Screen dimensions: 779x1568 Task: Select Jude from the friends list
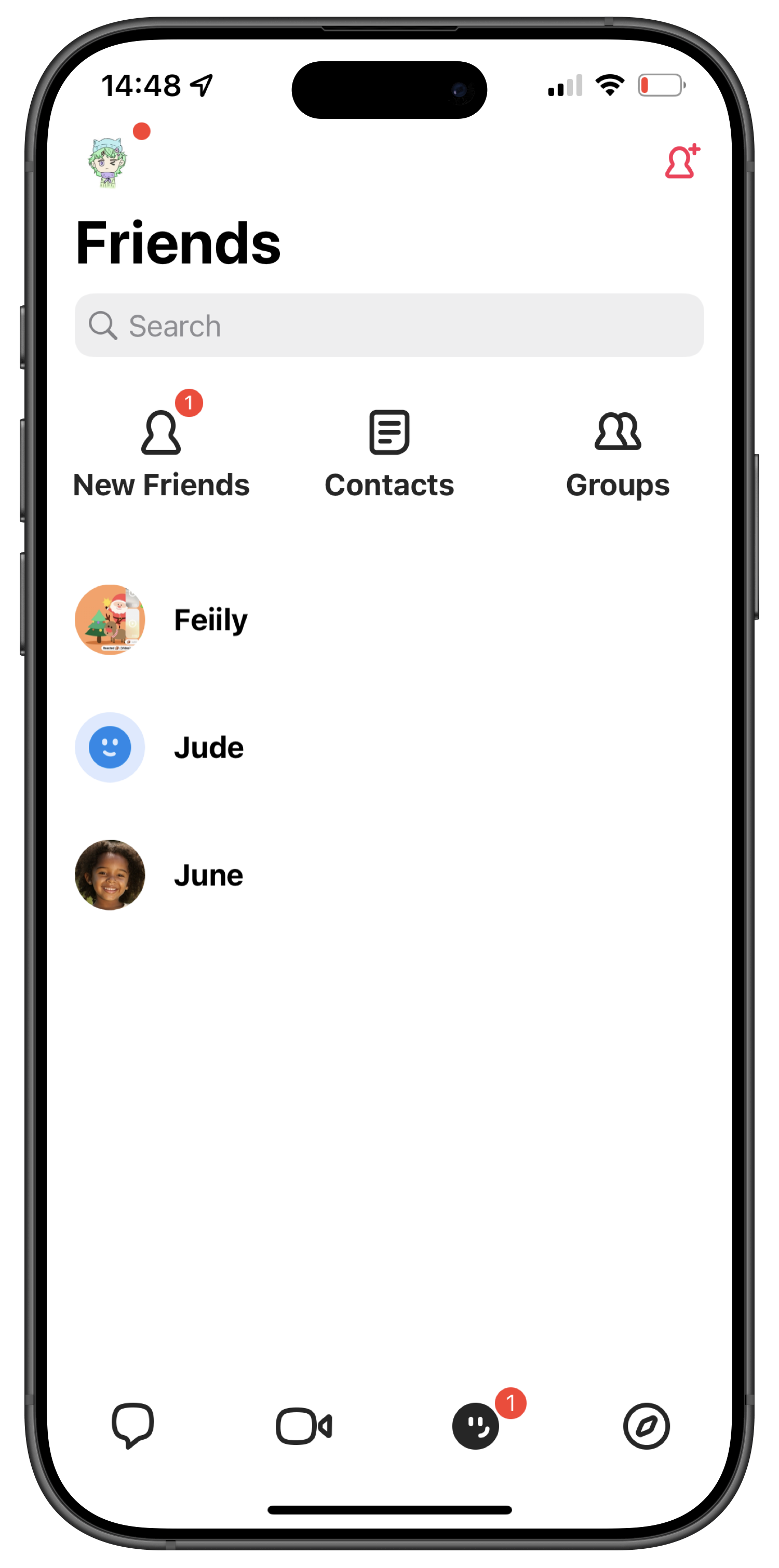click(208, 748)
